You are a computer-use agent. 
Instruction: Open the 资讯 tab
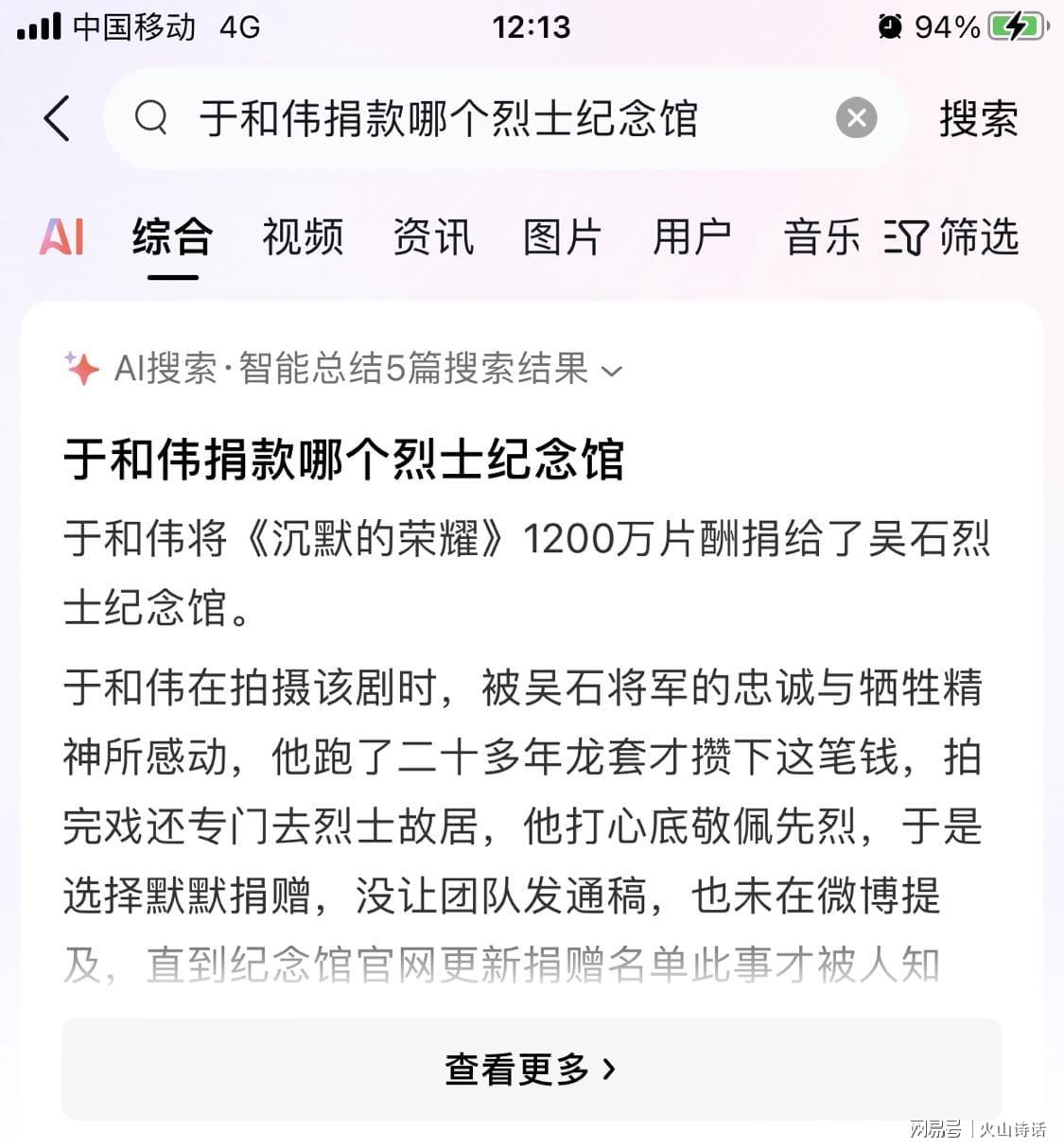[433, 236]
